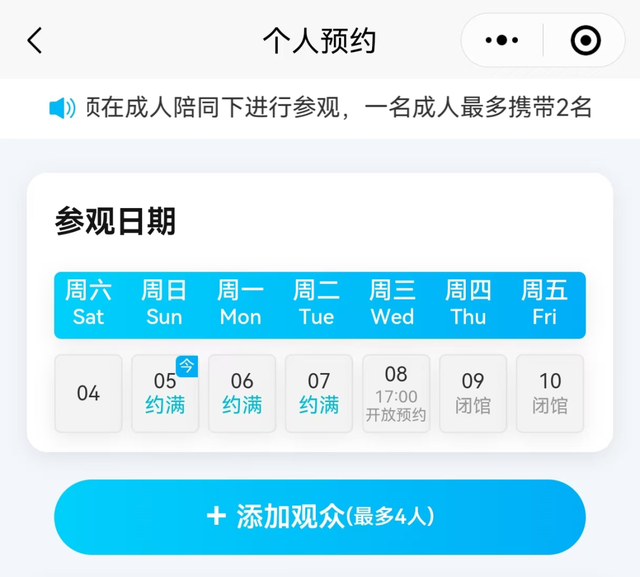Add a visitor with 添加观众 button
640x577 pixels.
(320, 517)
